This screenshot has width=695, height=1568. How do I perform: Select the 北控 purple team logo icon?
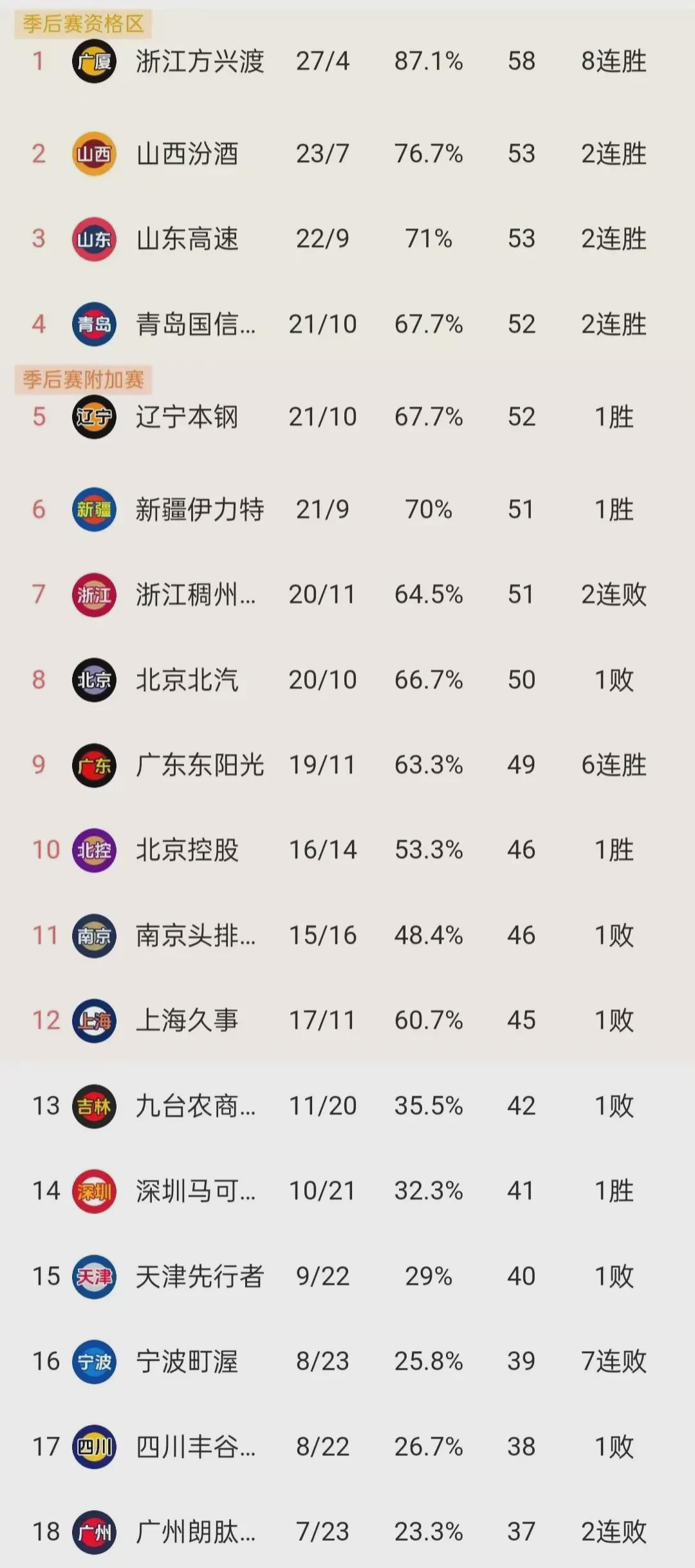tap(94, 849)
